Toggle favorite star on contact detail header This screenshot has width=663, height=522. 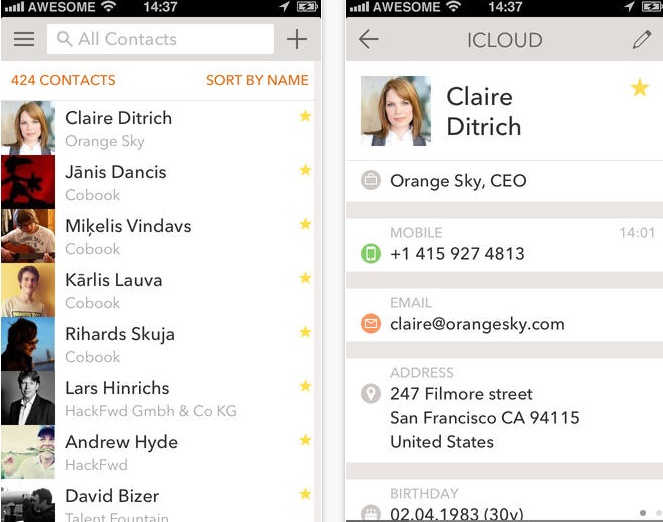point(640,89)
